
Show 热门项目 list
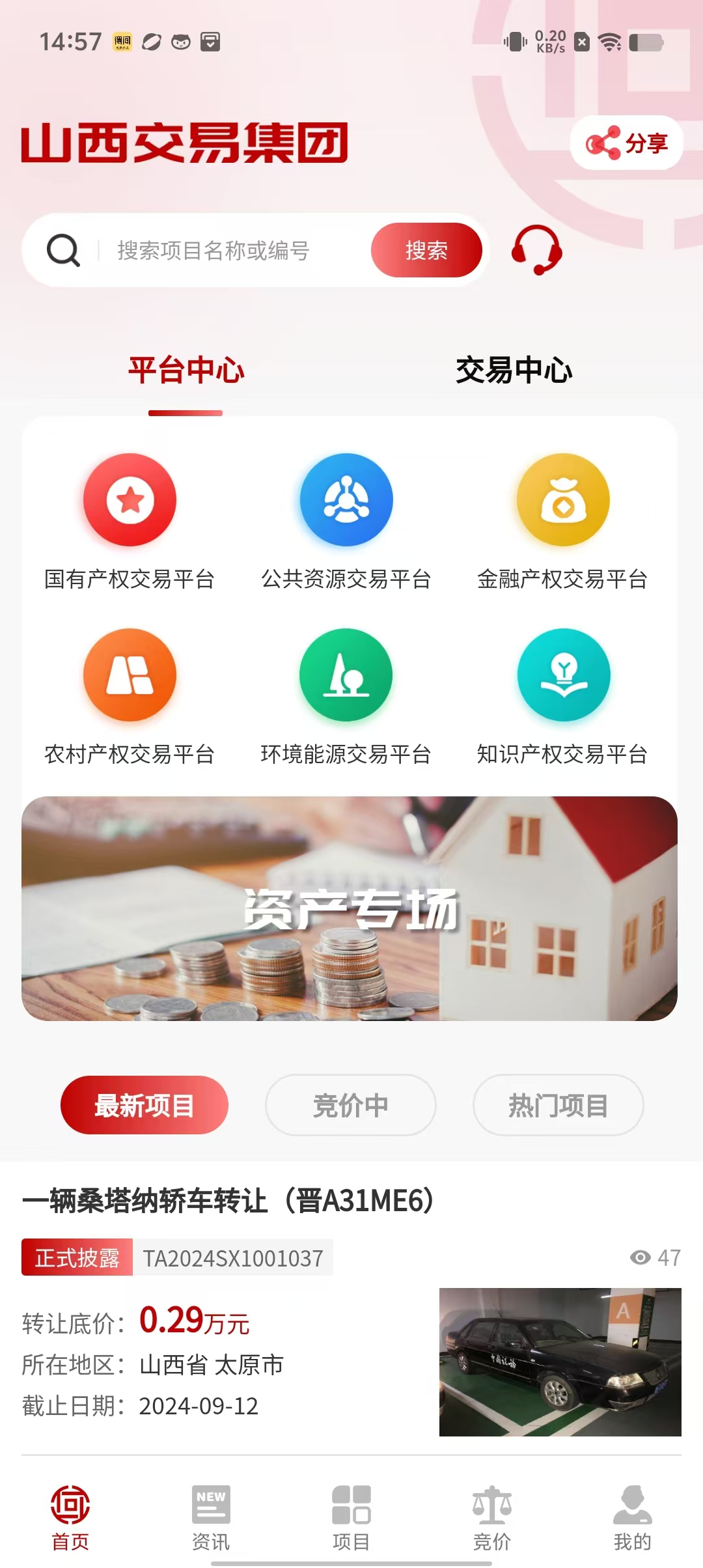coord(558,1105)
